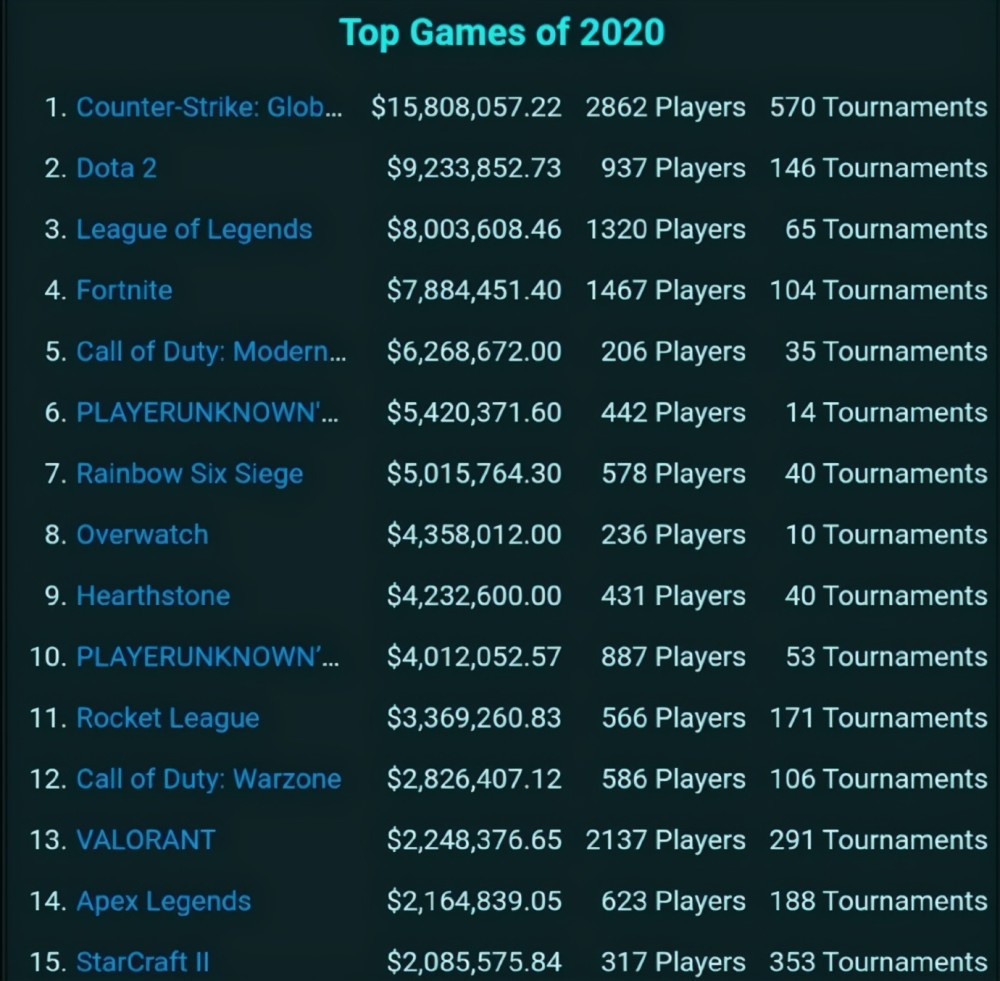View League of Legends details
Viewport: 1000px width, 981px height.
pyautogui.click(x=194, y=229)
